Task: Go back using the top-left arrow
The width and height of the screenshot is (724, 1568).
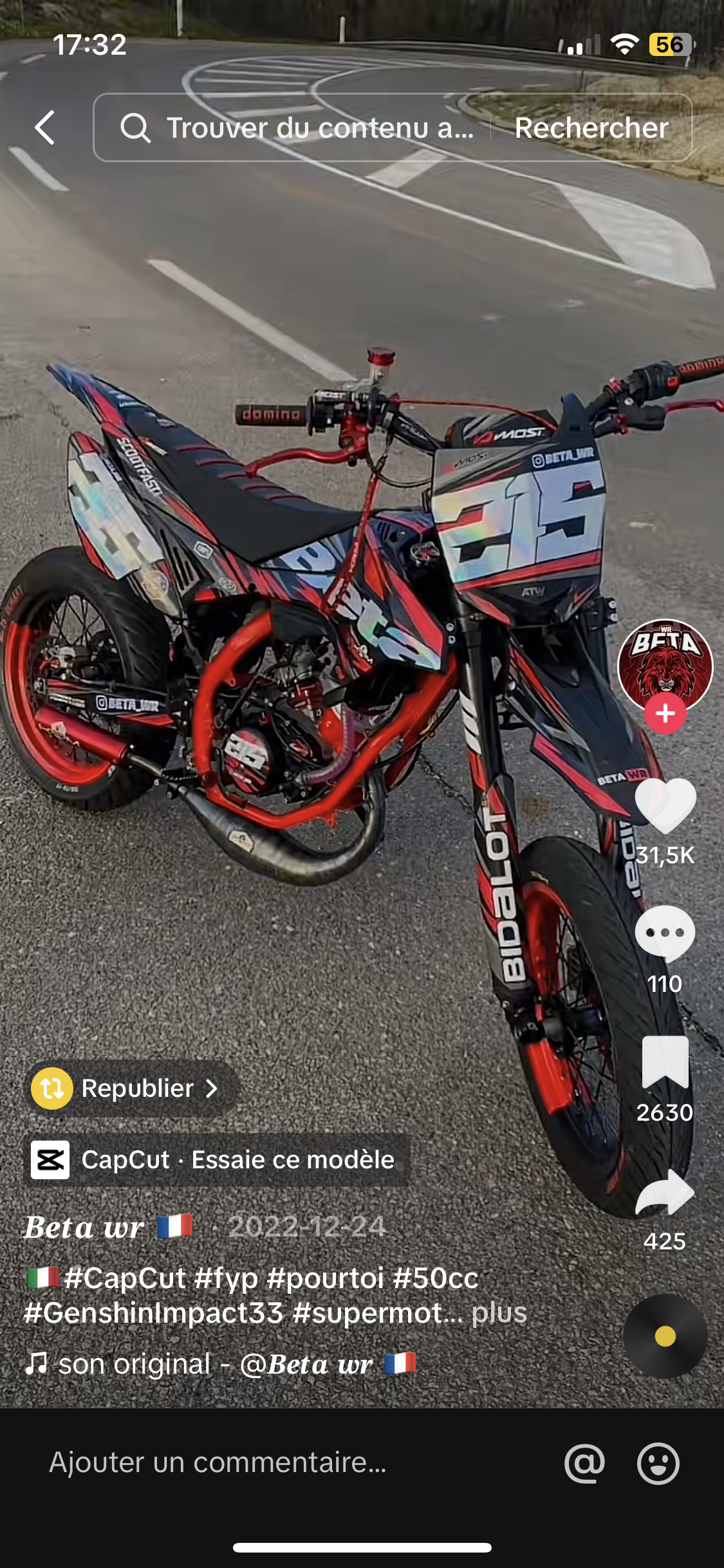Action: pyautogui.click(x=45, y=127)
